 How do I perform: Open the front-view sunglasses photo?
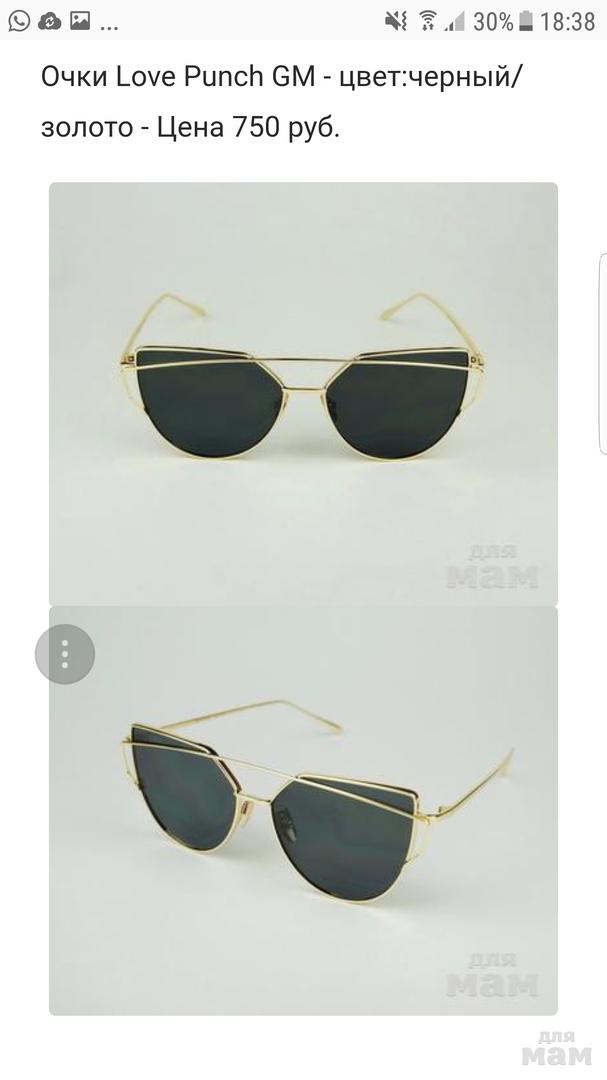coord(303,393)
